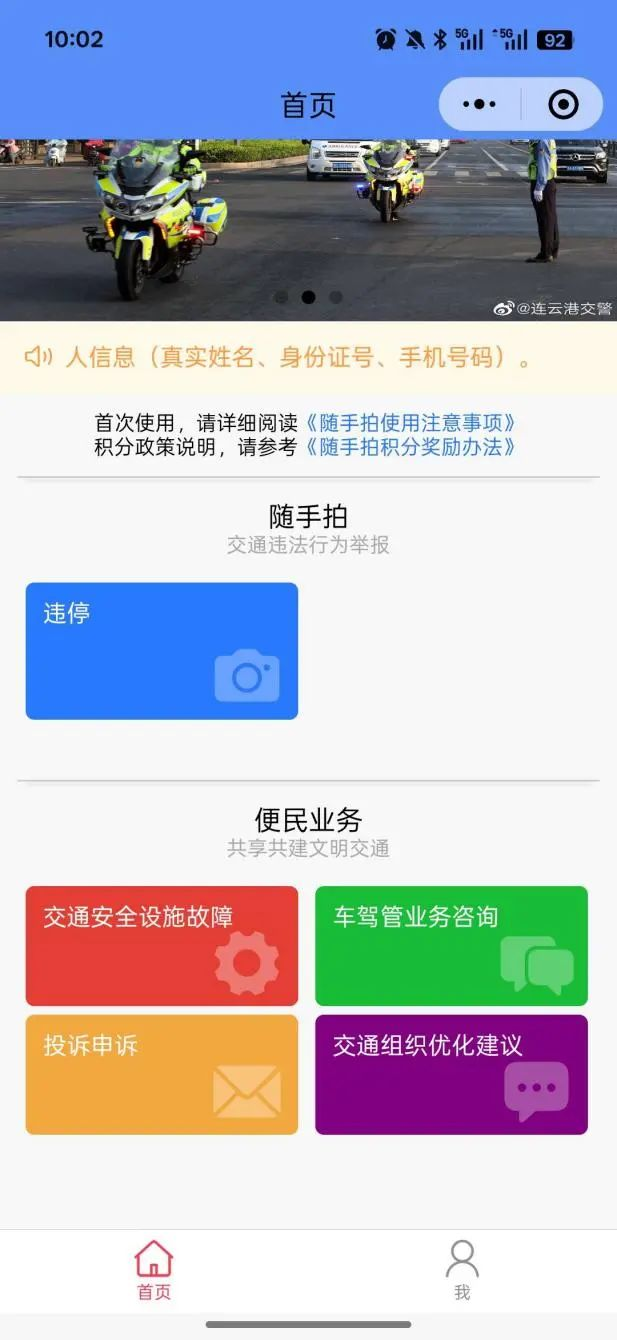This screenshot has width=617, height=1340.
Task: Switch to the 我 profile tab
Action: pos(462,1270)
